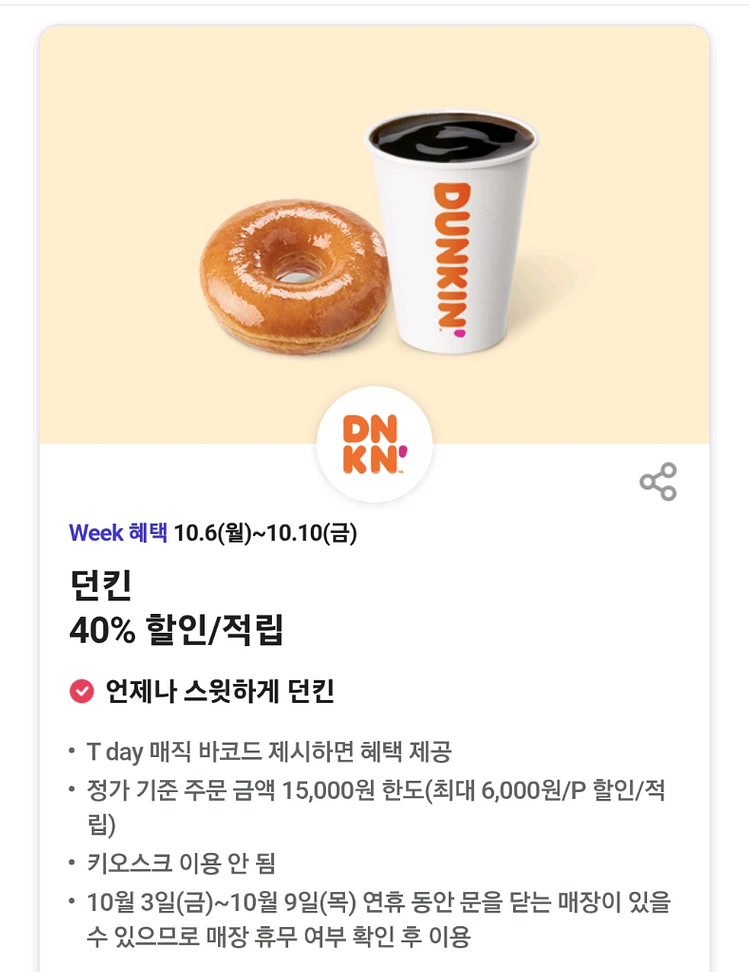Image resolution: width=750 pixels, height=972 pixels.
Task: Share the Dunkin 40% discount offer
Action: tap(658, 482)
